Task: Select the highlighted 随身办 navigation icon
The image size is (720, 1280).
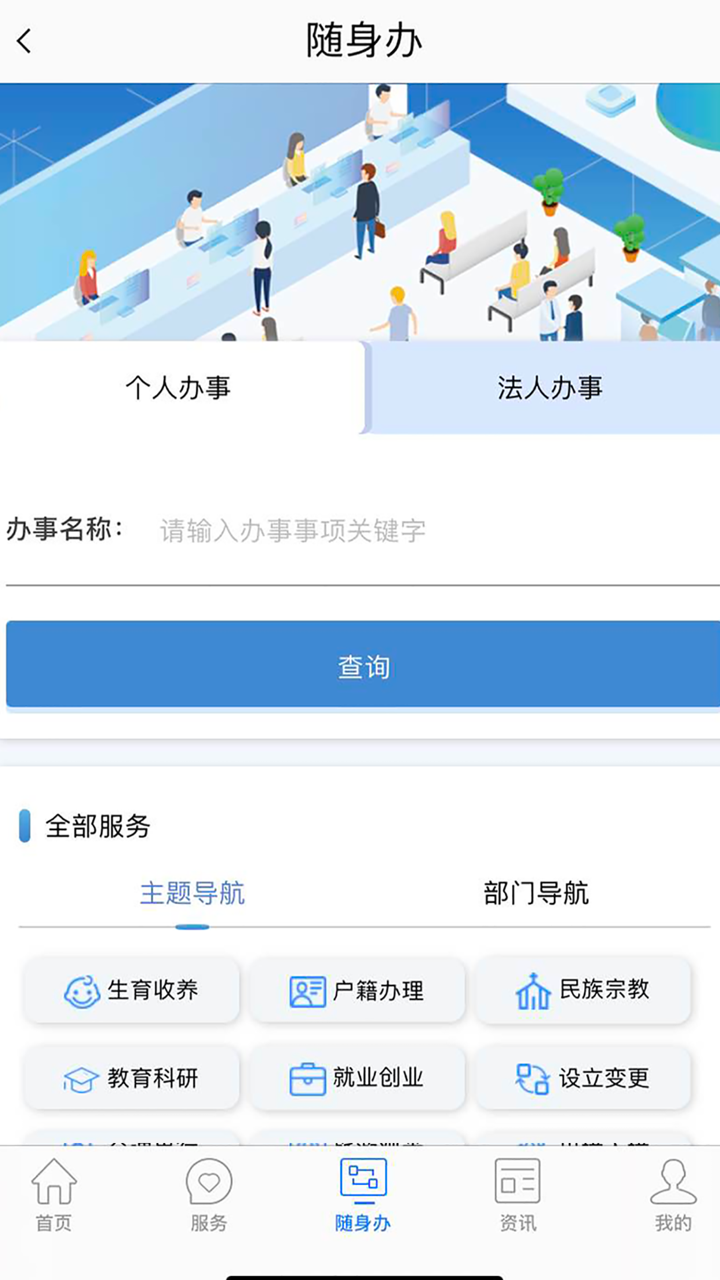Action: (362, 1189)
